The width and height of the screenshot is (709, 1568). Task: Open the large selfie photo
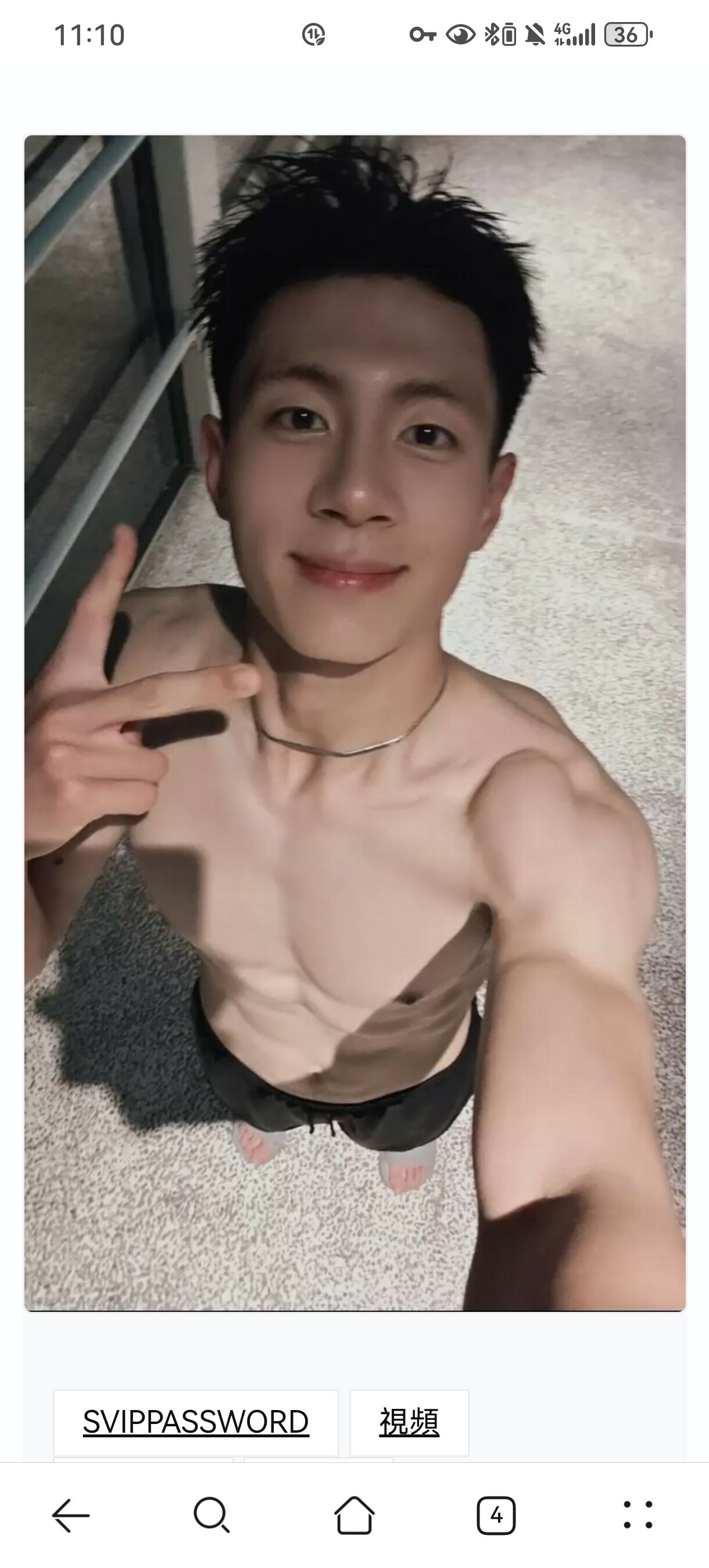pyautogui.click(x=354, y=722)
